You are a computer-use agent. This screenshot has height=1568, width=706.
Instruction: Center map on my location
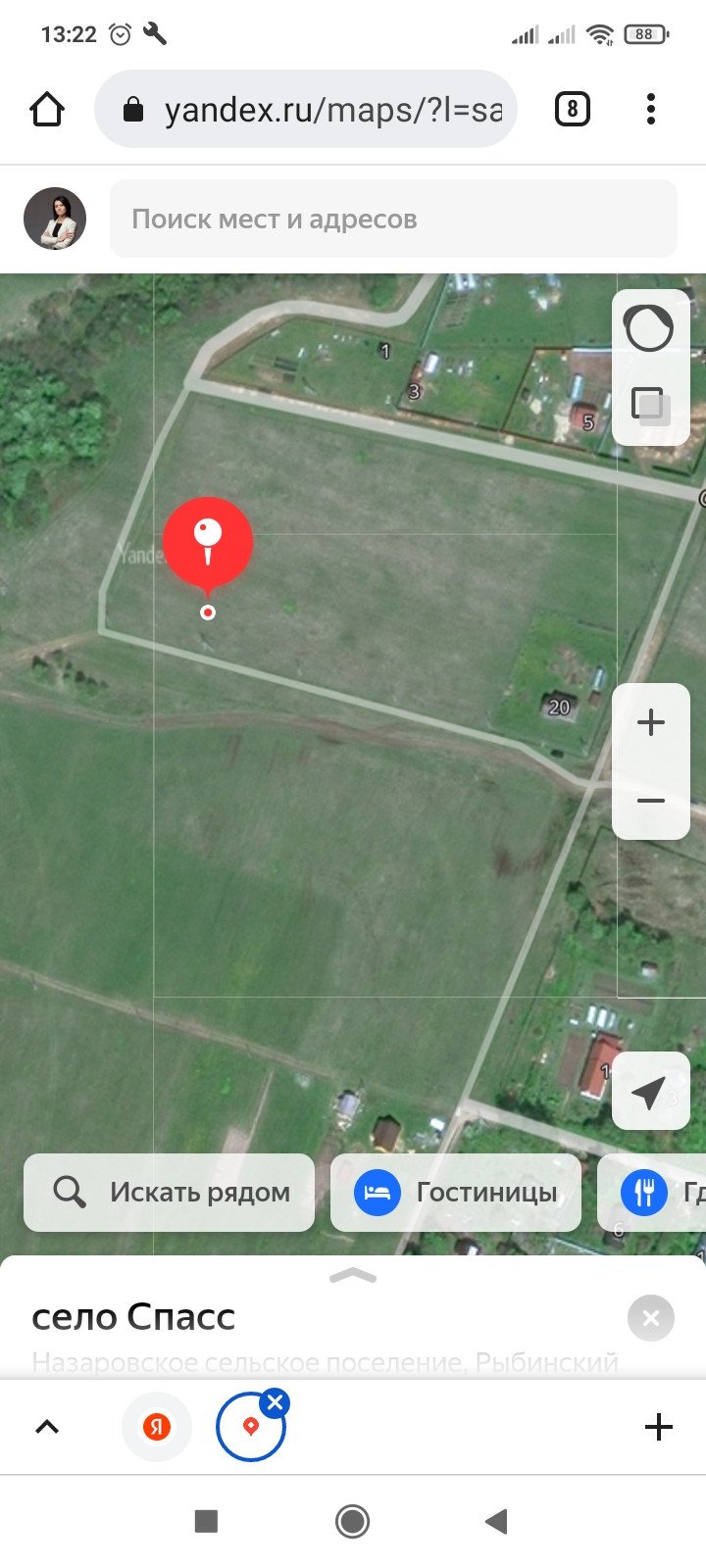coord(651,1091)
